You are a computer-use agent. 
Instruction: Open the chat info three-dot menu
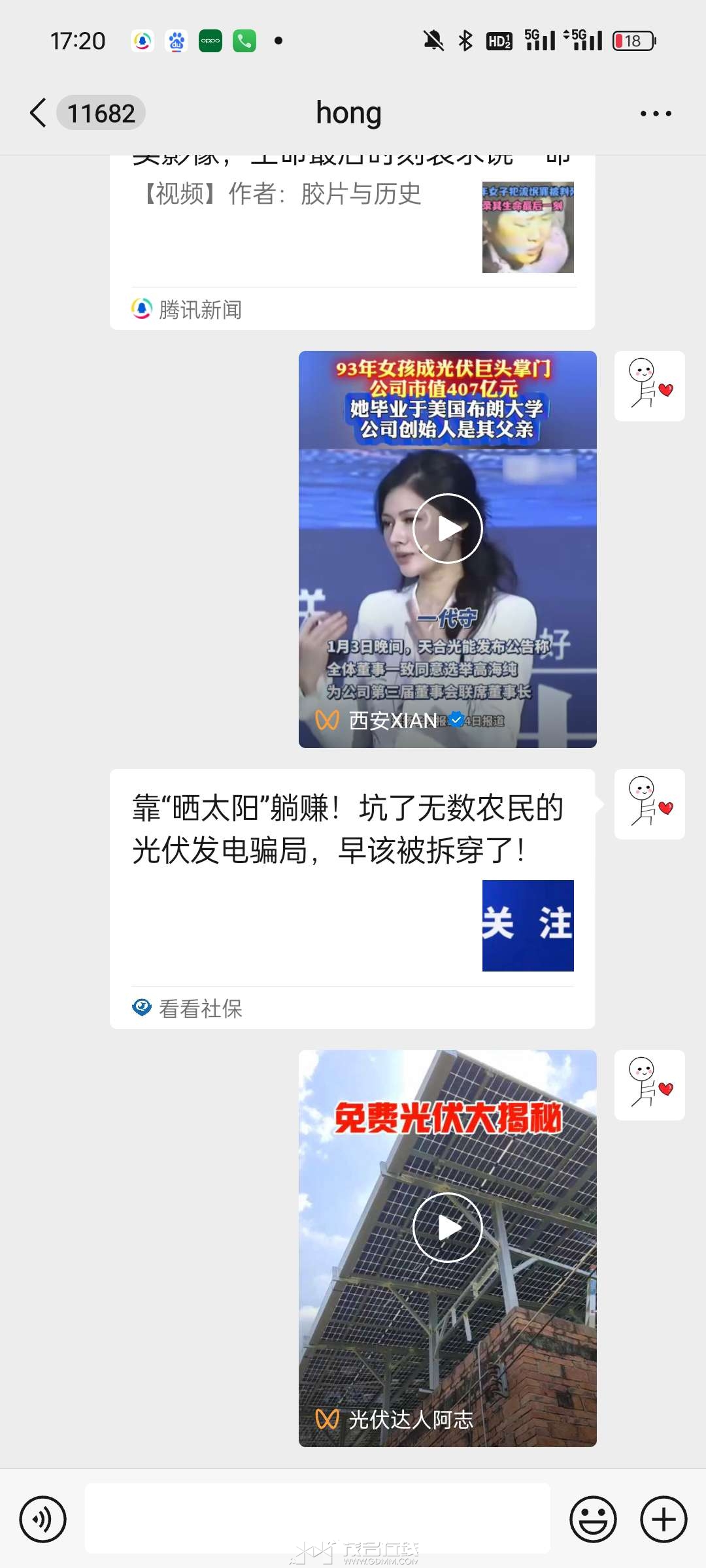656,114
